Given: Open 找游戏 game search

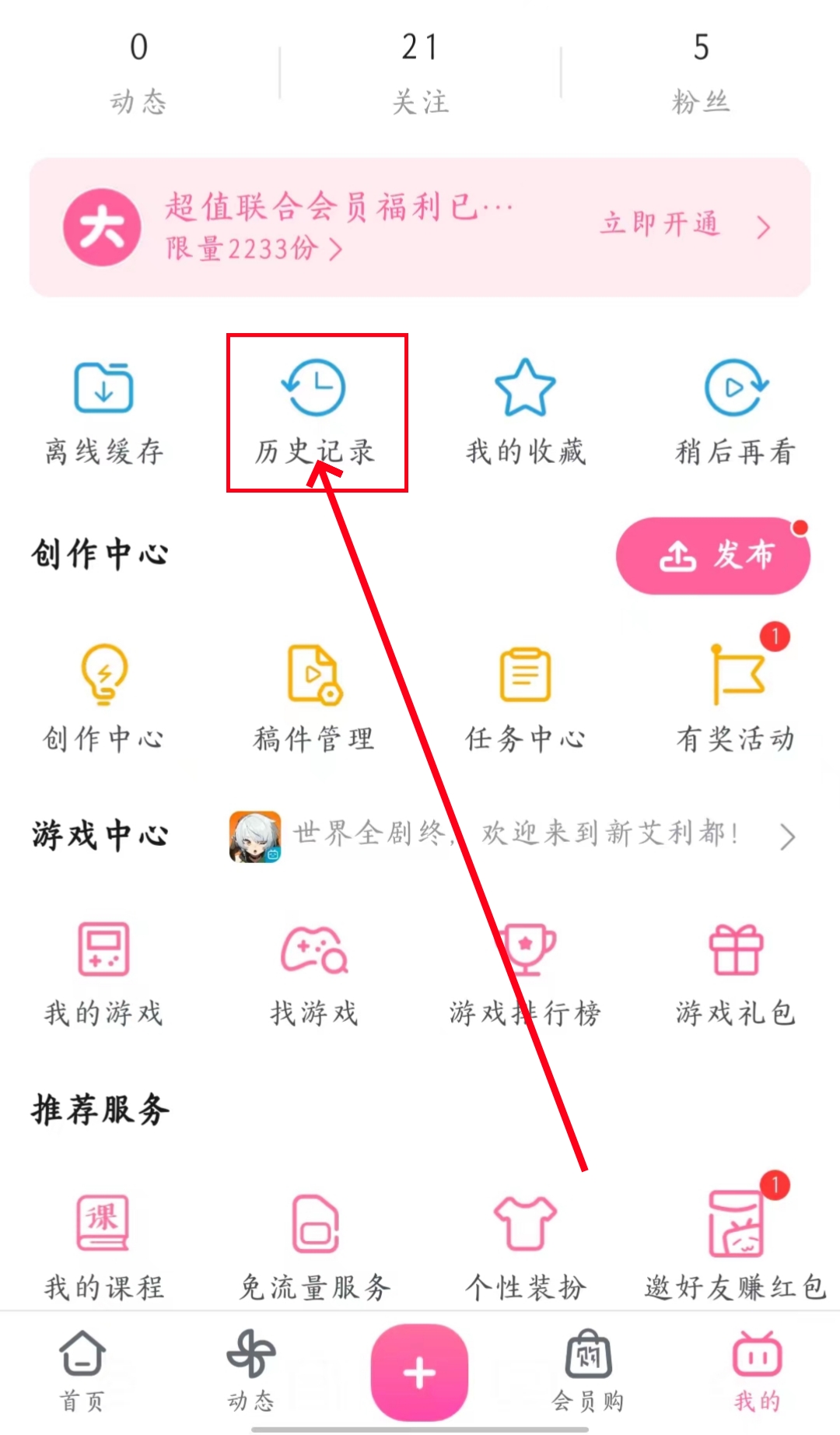Looking at the screenshot, I should (314, 973).
